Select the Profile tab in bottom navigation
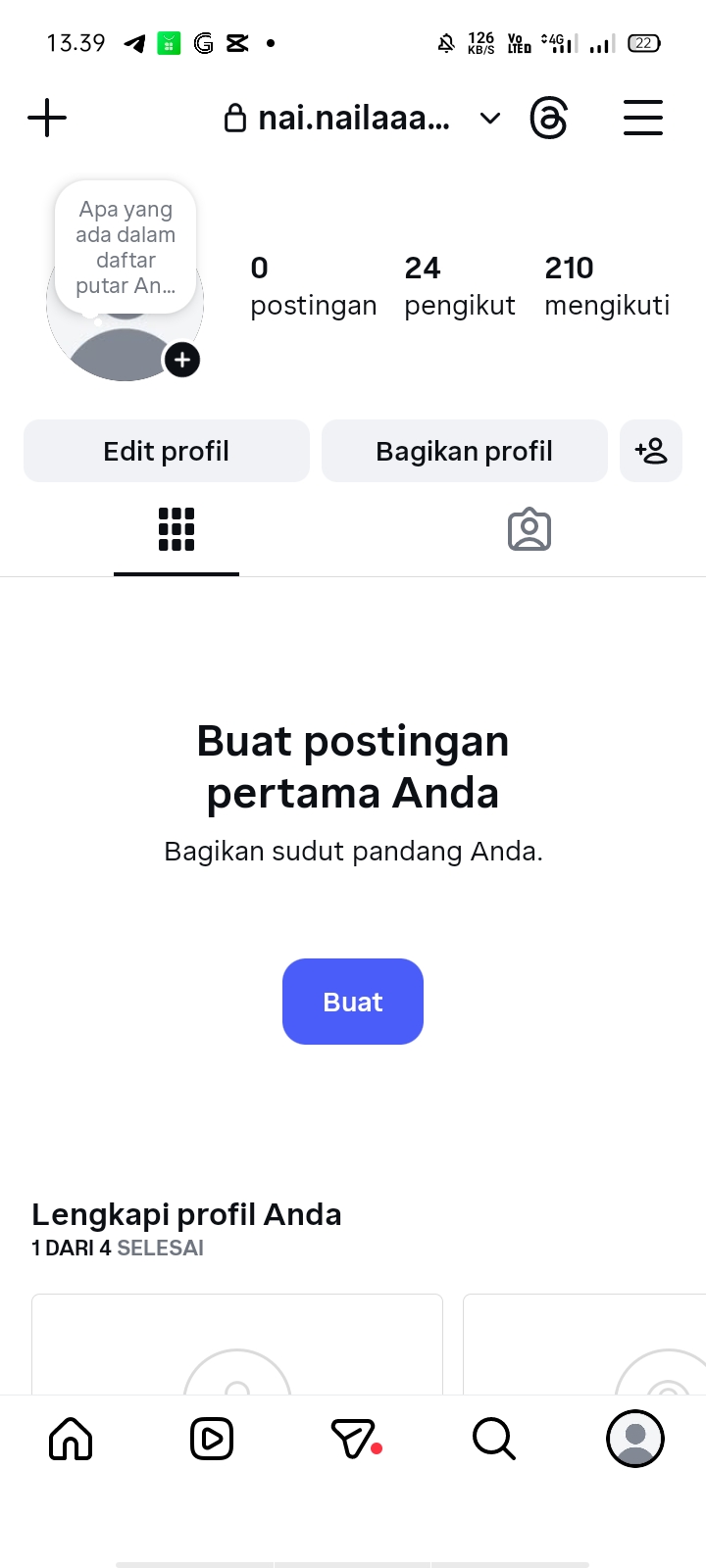The image size is (706, 1568). point(635,1439)
